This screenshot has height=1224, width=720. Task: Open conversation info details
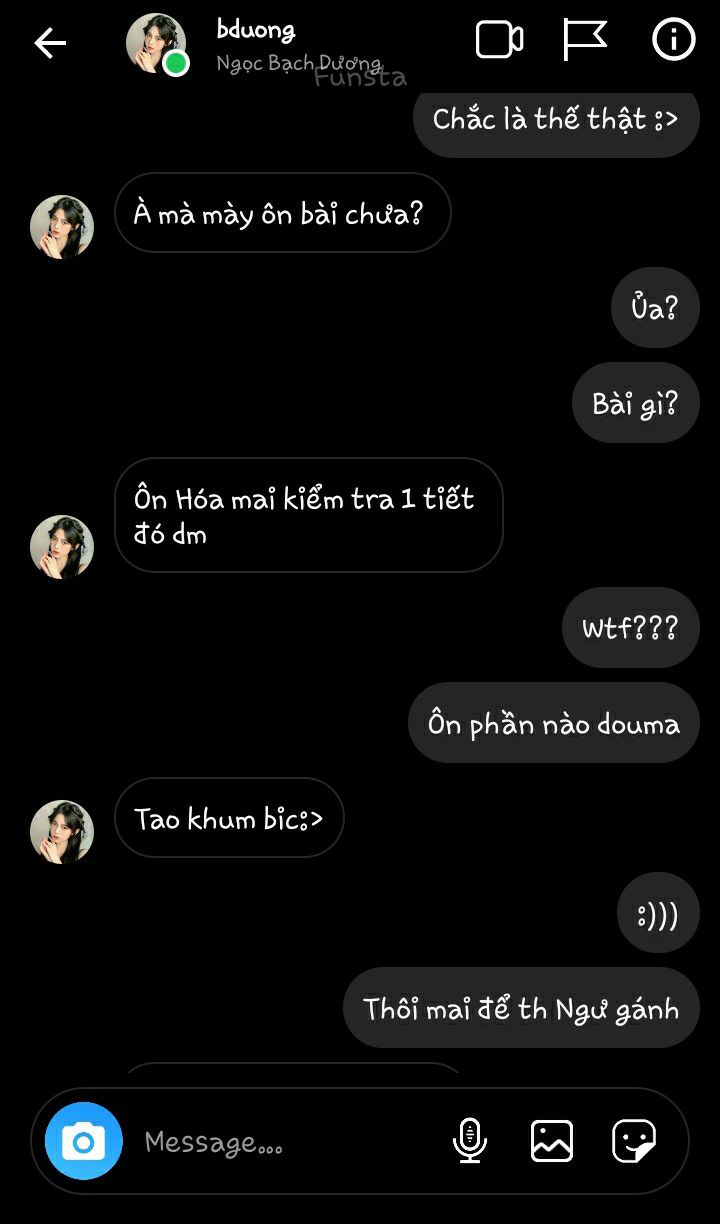tap(673, 40)
